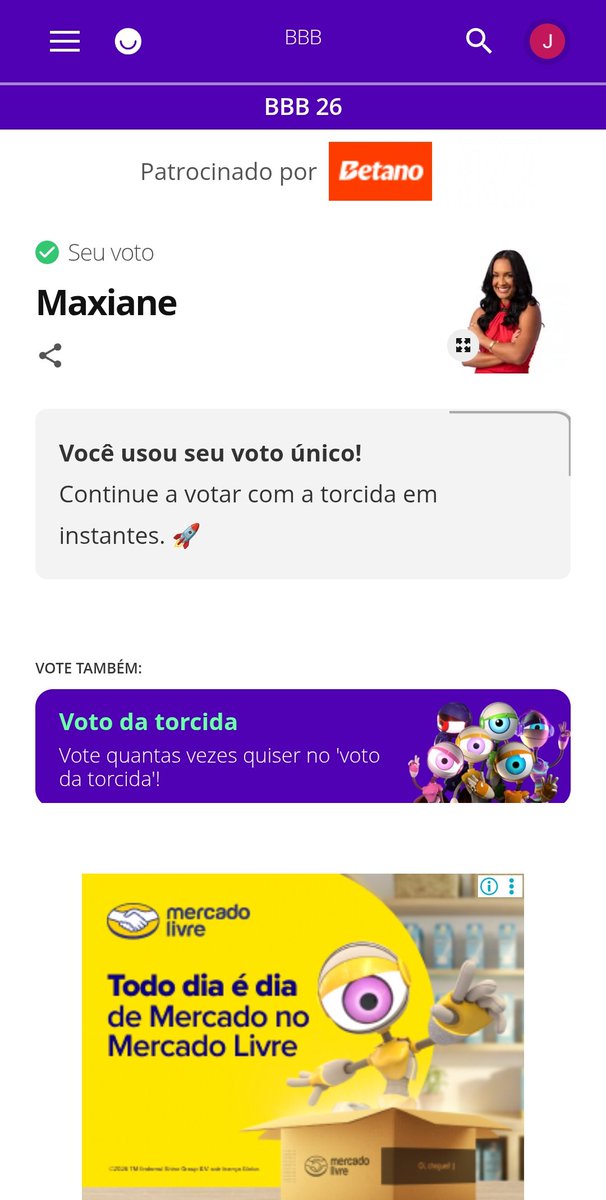Screen dimensions: 606x1200
Task: Tap the BBB 26 header bar
Action: (303, 107)
